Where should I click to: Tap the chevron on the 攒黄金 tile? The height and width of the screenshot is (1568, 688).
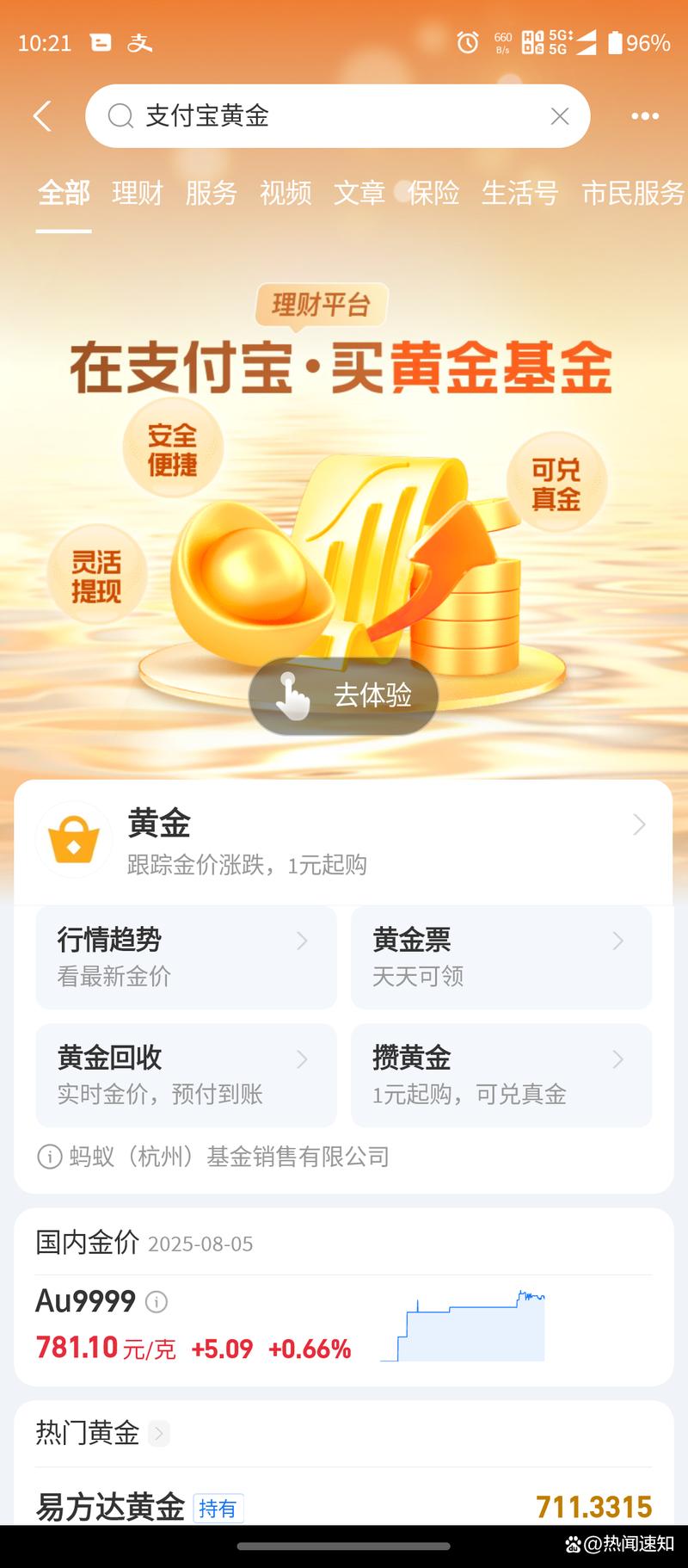click(617, 1059)
